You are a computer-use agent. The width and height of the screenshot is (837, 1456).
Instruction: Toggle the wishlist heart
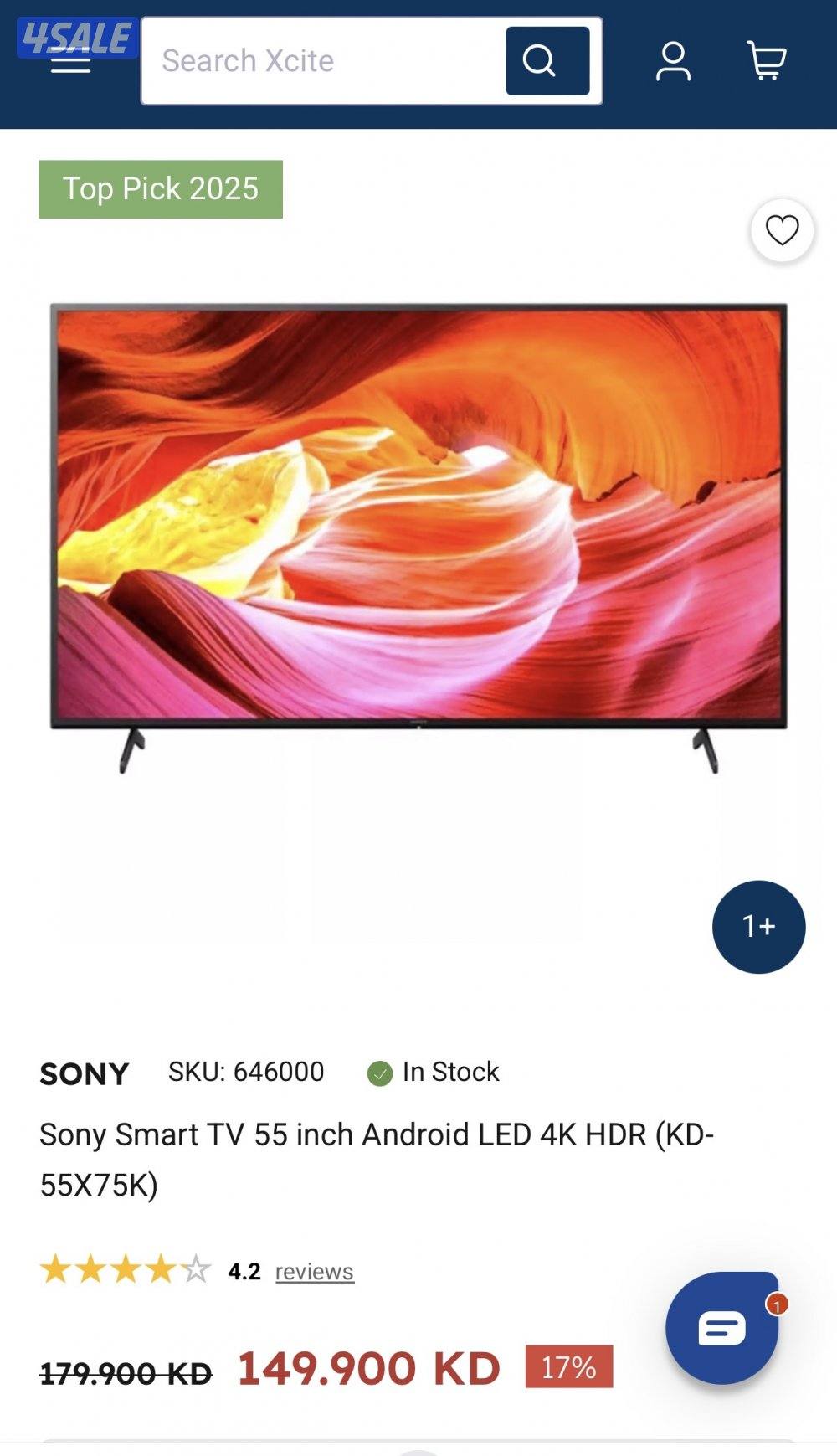(781, 229)
